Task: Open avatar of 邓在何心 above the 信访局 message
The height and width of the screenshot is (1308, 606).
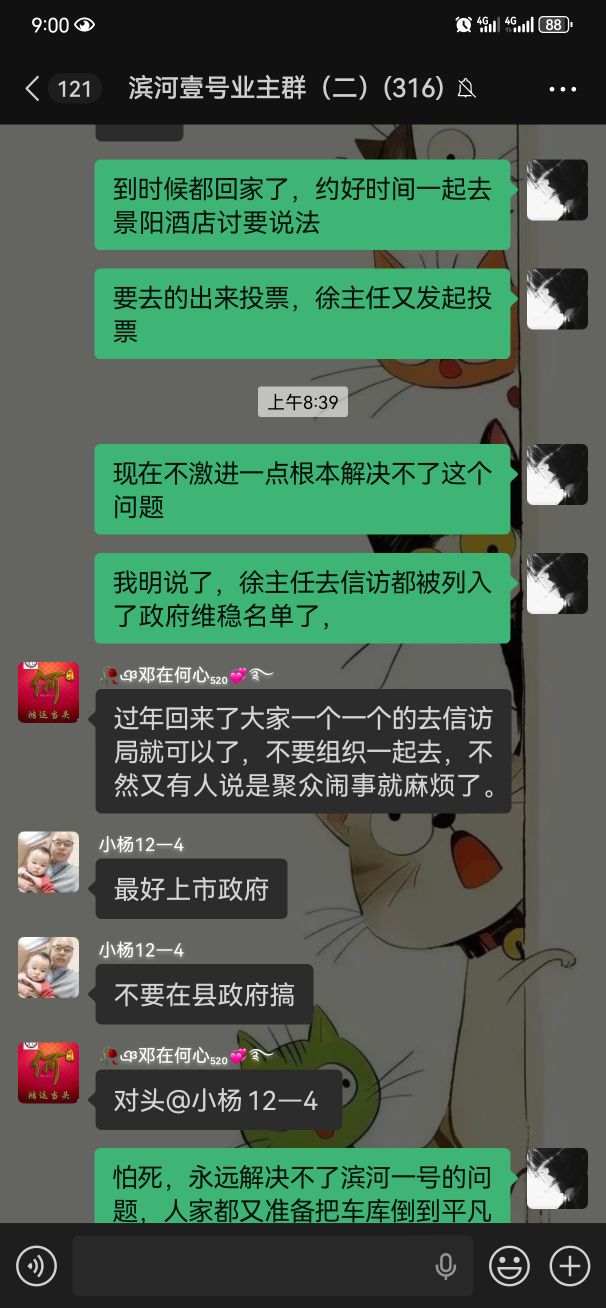Action: click(48, 692)
